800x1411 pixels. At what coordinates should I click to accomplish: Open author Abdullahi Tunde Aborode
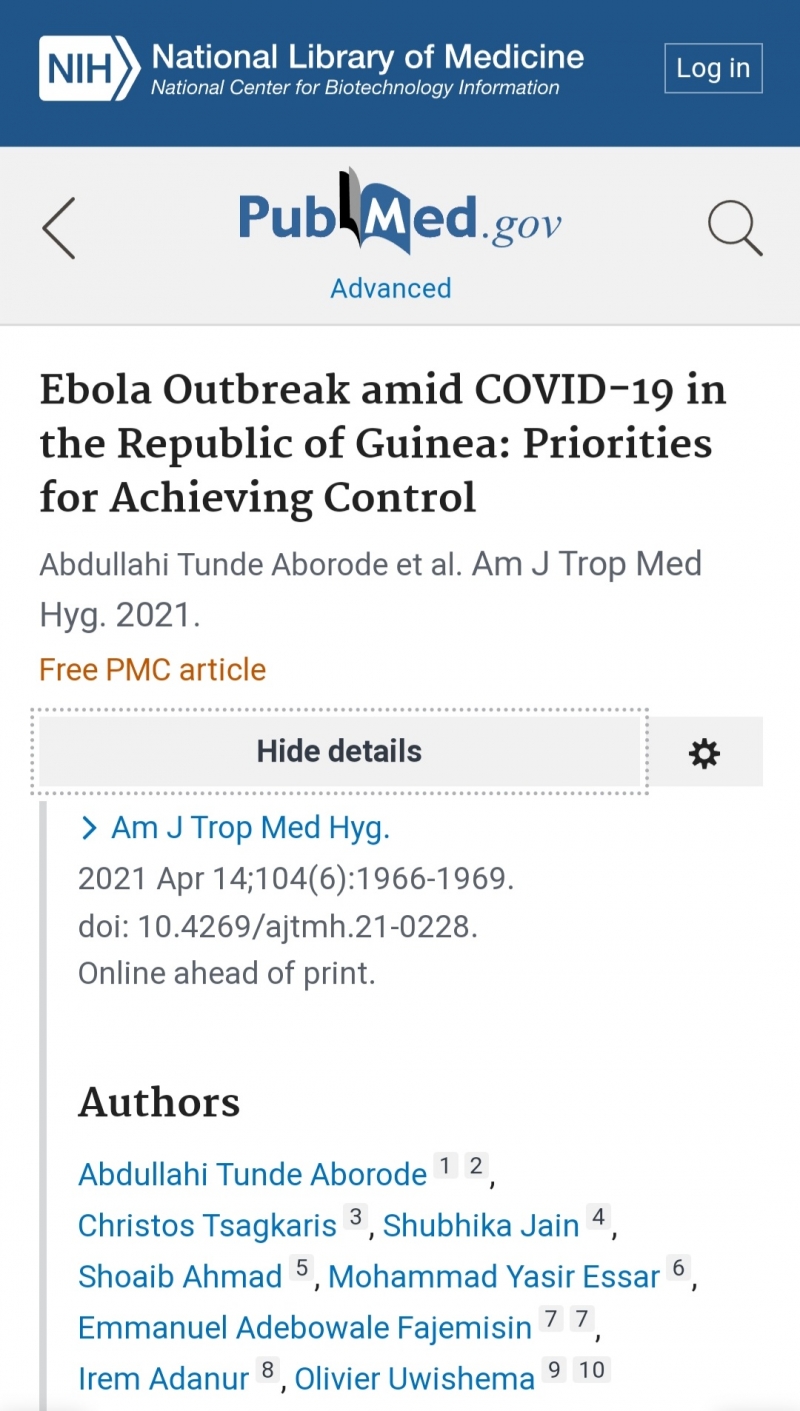click(252, 1174)
